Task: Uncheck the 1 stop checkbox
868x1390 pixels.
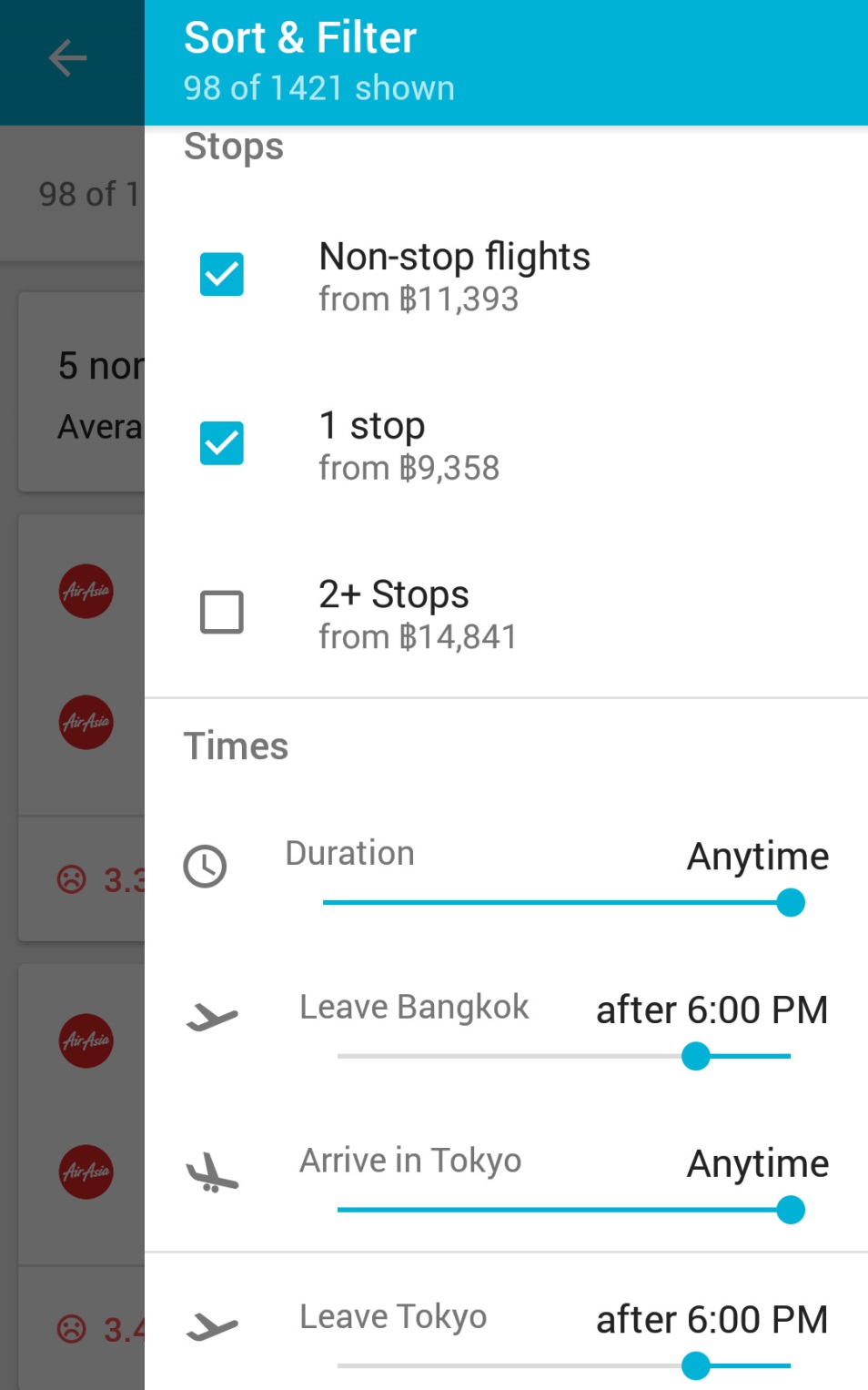Action: (x=222, y=443)
